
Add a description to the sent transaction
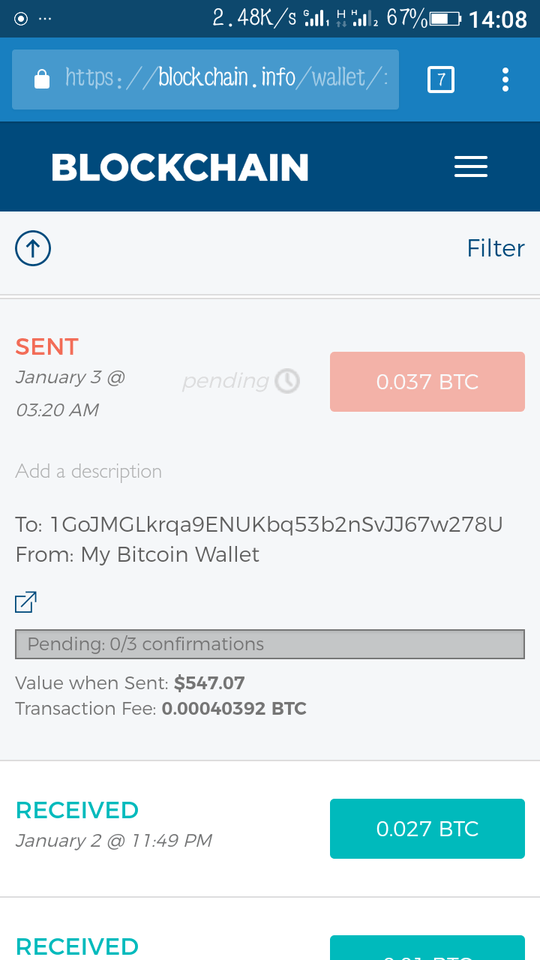[89, 471]
